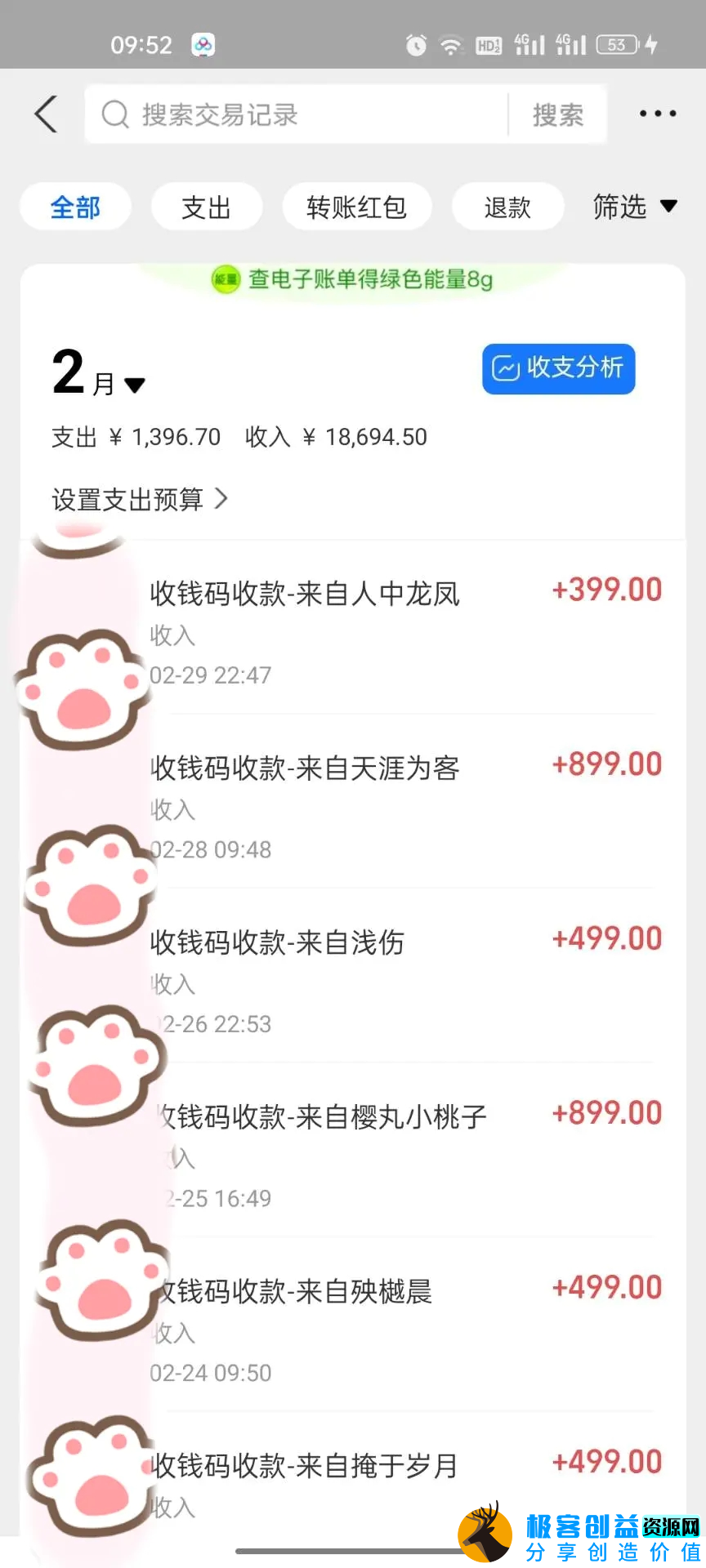The image size is (706, 1568).
Task: Keep 全部 selected in filter tabs
Action: [74, 207]
